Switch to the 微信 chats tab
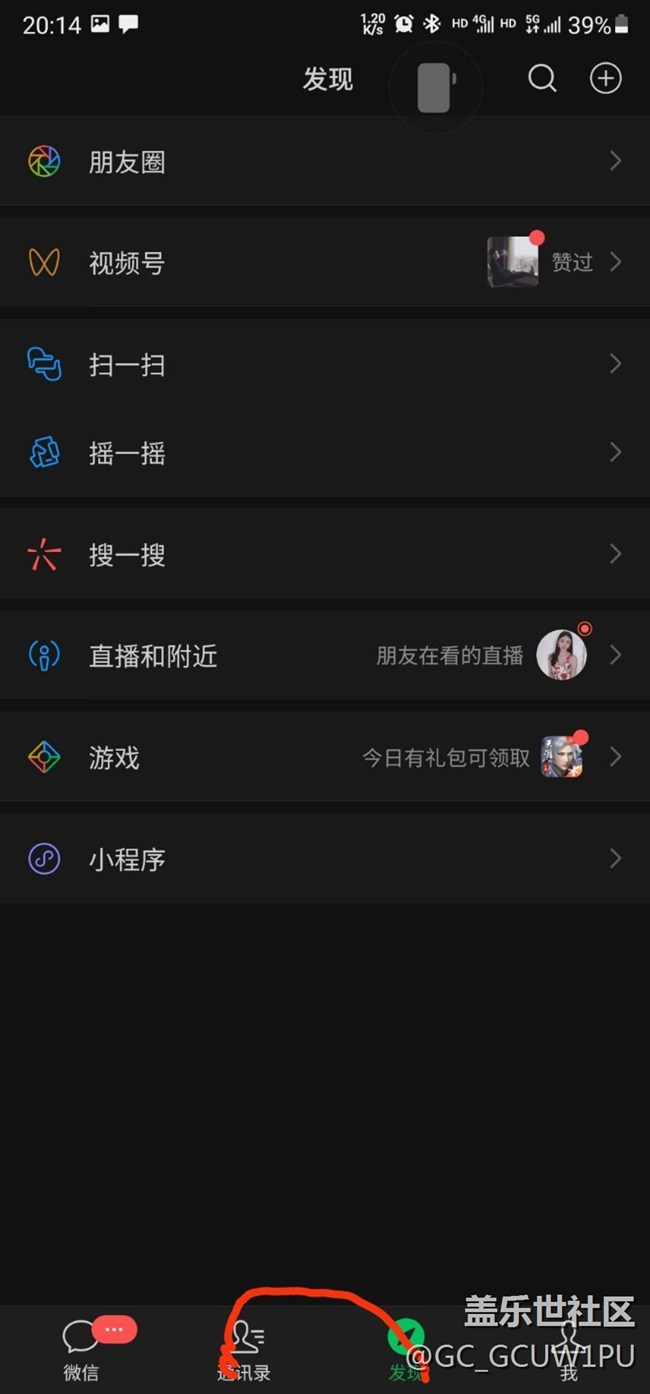Viewport: 650px width, 1394px height. coord(82,1348)
